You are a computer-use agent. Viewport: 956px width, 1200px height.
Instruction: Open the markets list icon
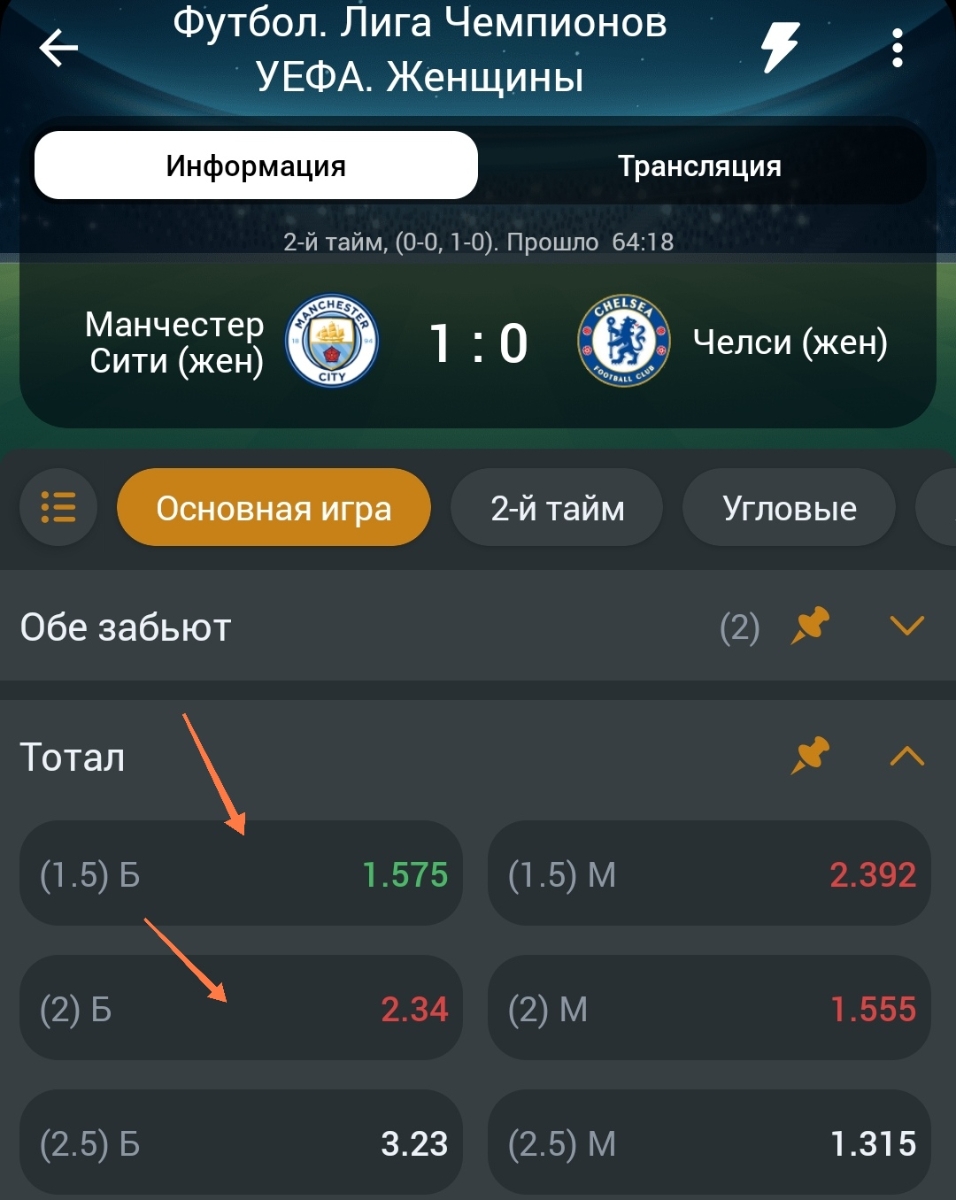click(x=58, y=507)
